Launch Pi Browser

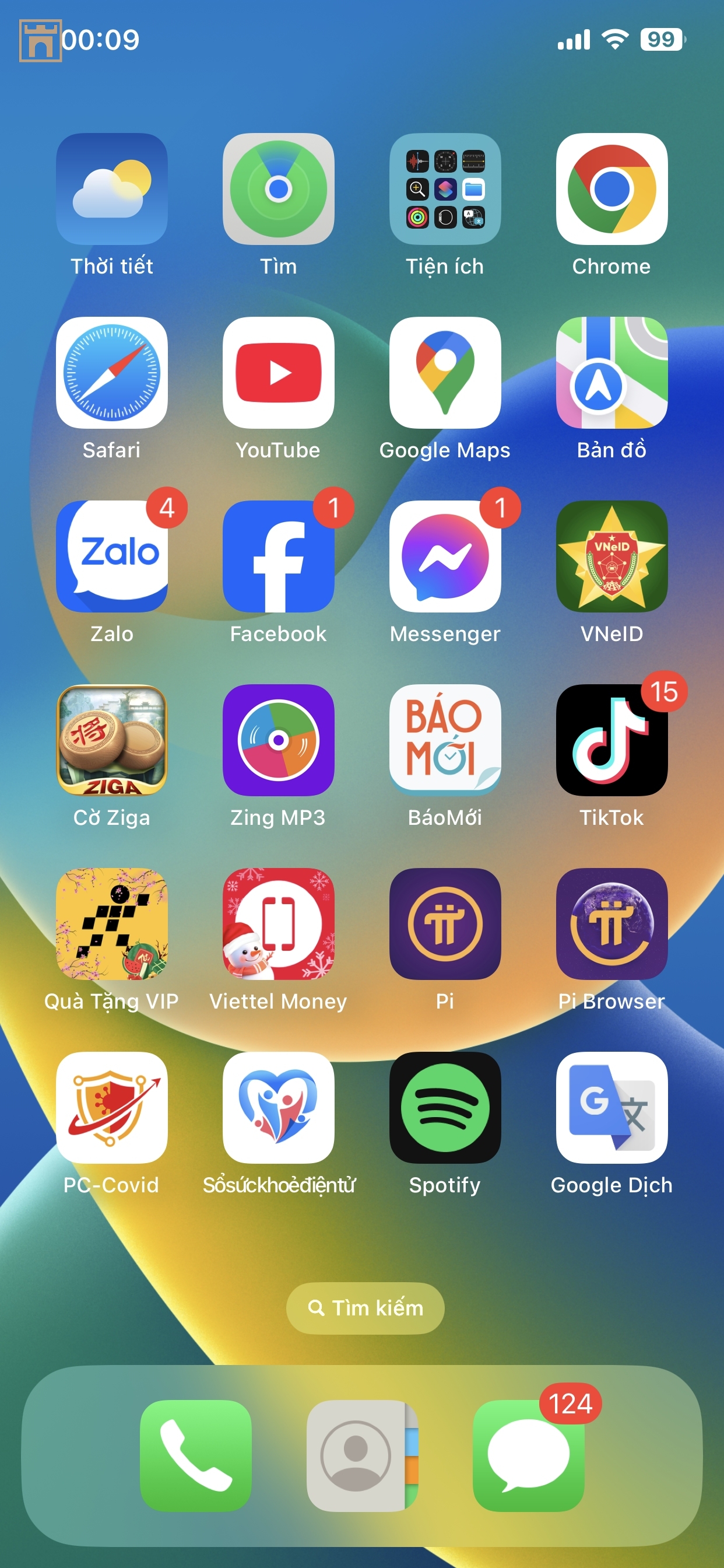[x=611, y=924]
